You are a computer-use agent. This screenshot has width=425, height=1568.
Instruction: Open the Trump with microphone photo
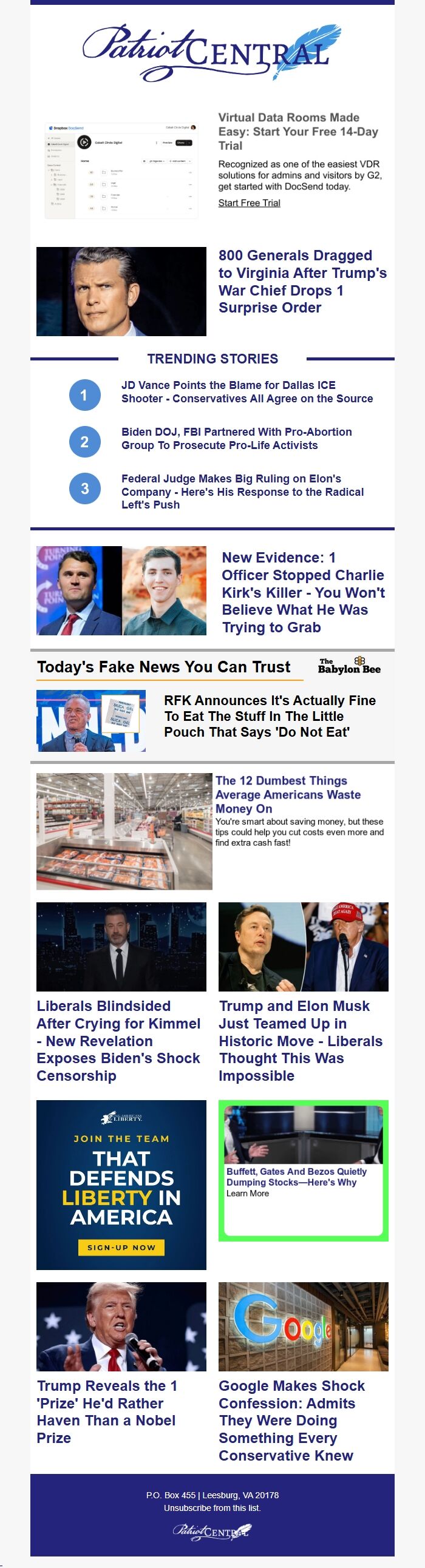point(121,1326)
